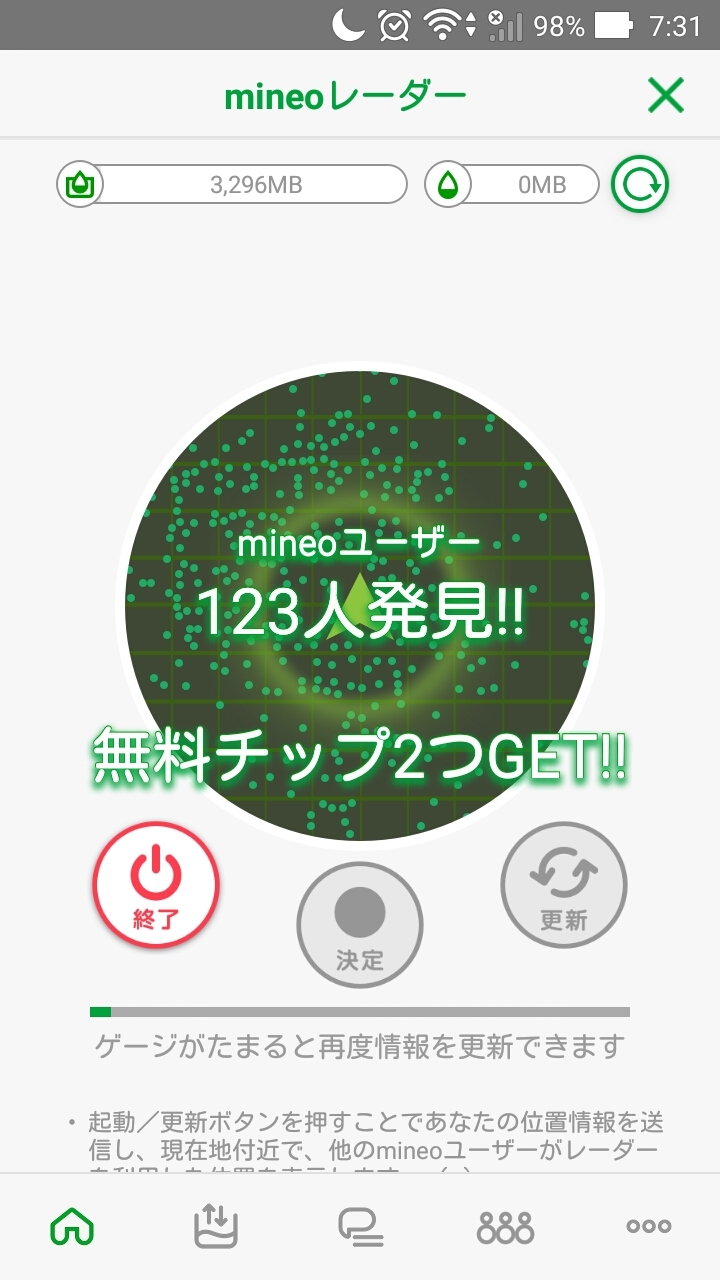
Task: Open the community people tab
Action: tap(505, 1226)
